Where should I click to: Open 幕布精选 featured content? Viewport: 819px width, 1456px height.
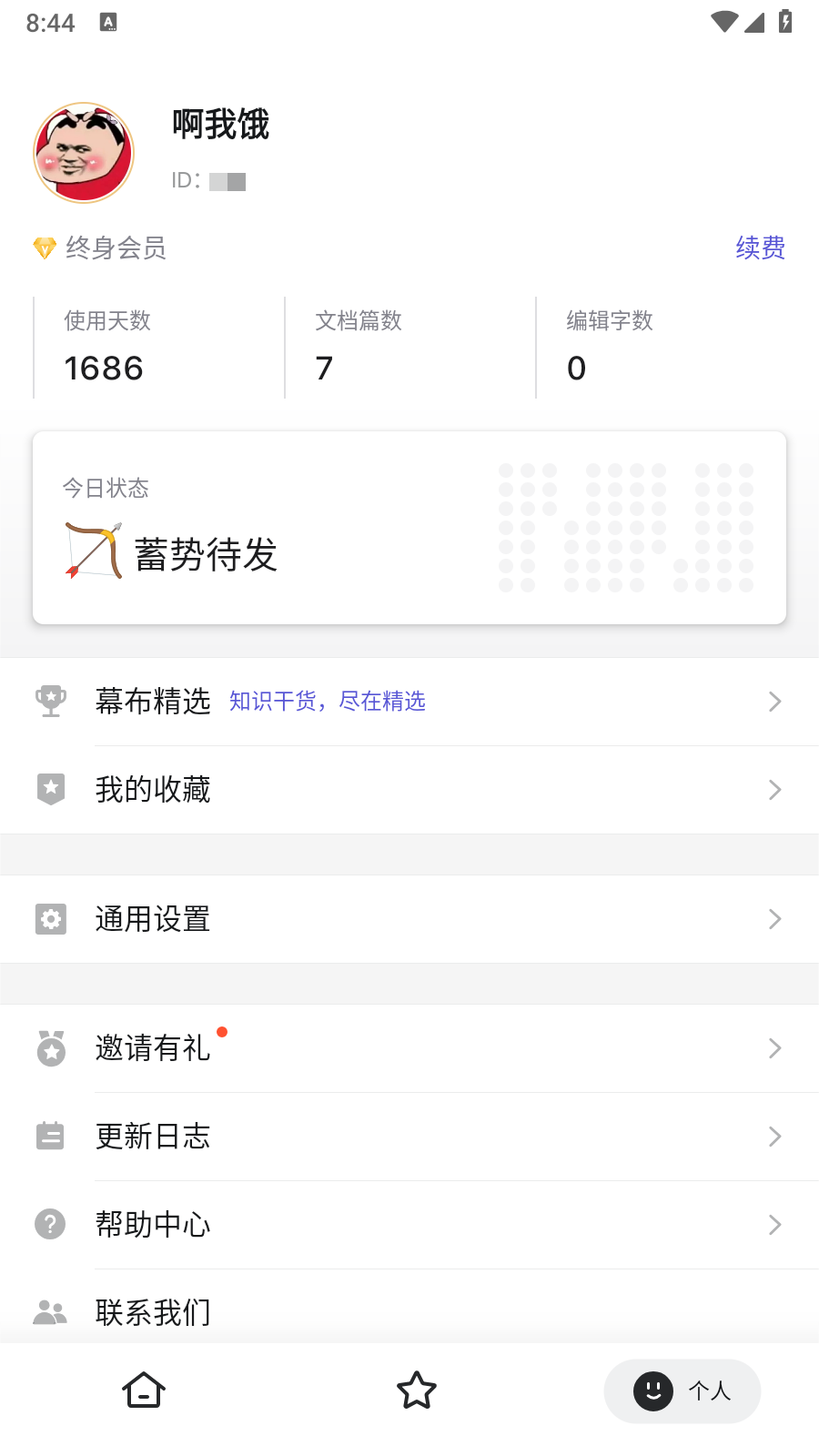pos(409,702)
